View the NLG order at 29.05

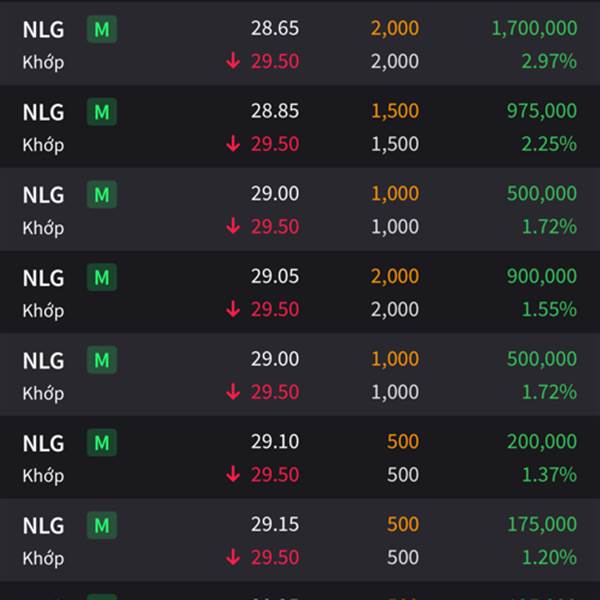point(300,293)
